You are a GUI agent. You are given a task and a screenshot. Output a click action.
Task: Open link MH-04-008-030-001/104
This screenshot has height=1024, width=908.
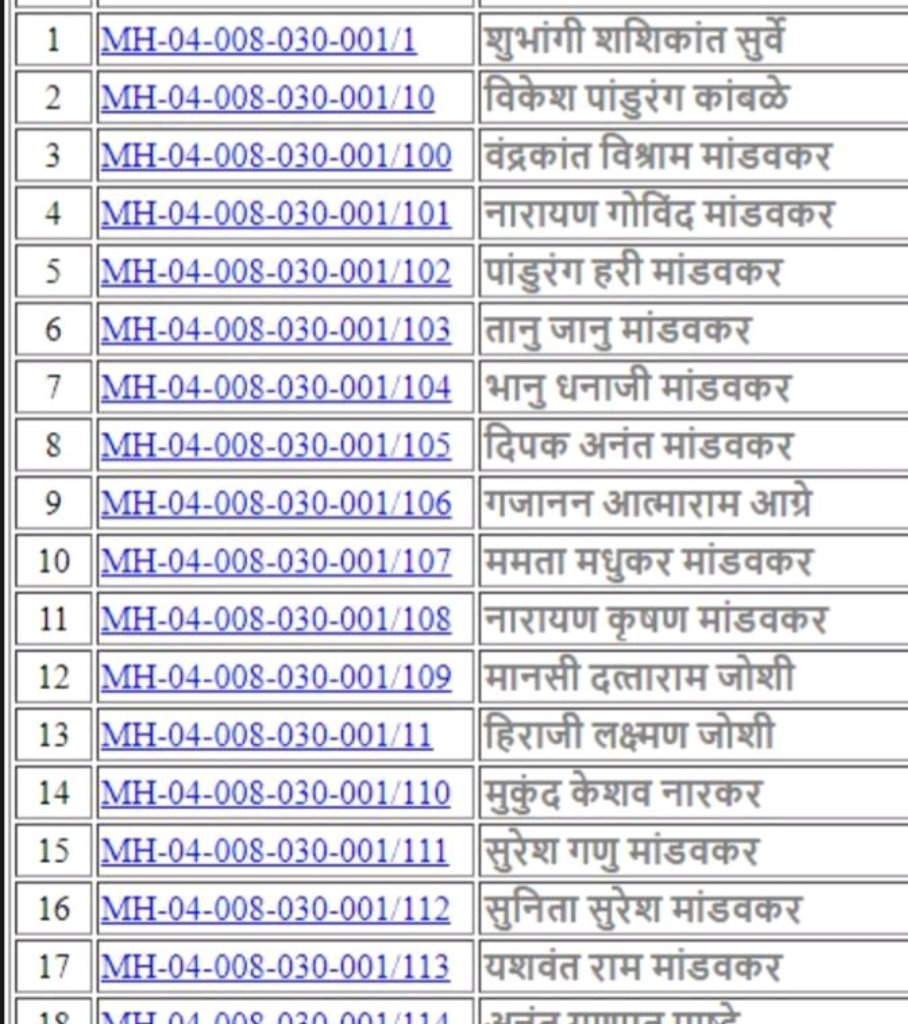(x=276, y=388)
